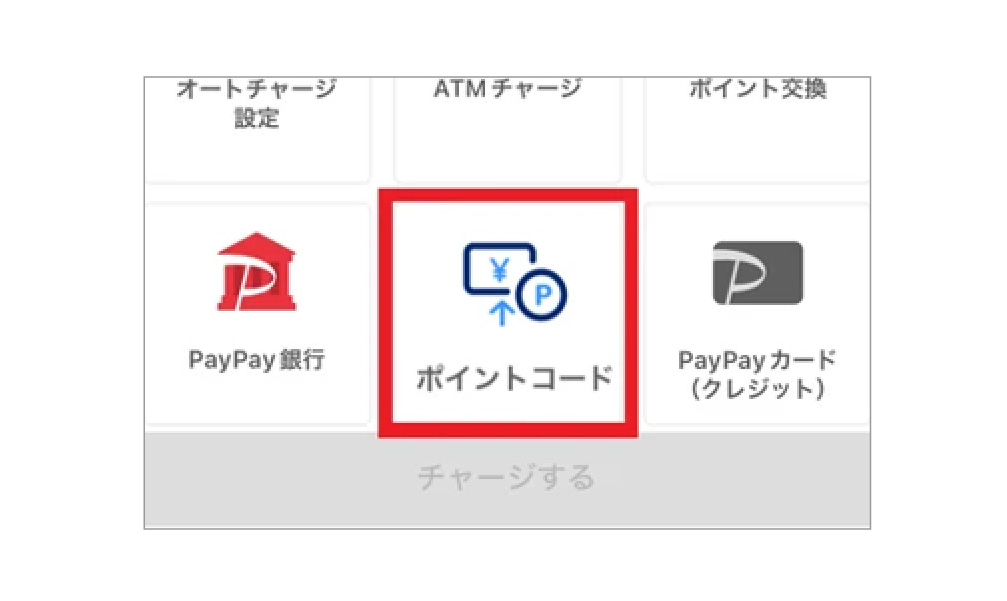Choose PayPayカード (クレジット) option

757,312
